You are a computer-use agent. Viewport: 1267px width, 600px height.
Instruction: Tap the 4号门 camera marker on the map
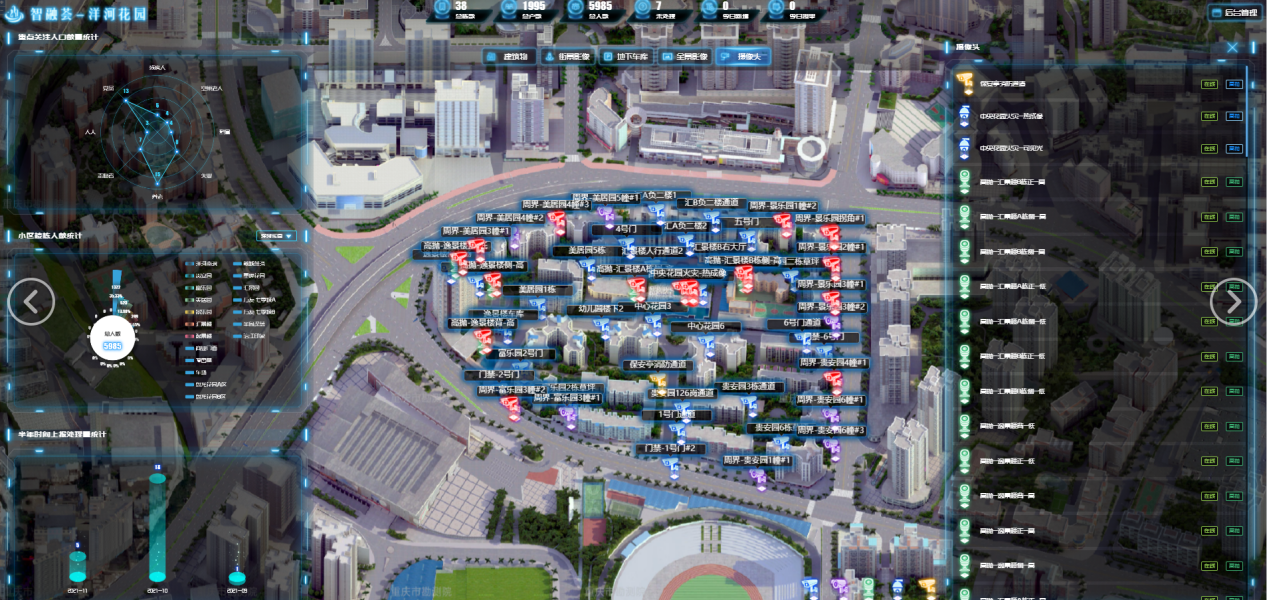click(x=626, y=229)
